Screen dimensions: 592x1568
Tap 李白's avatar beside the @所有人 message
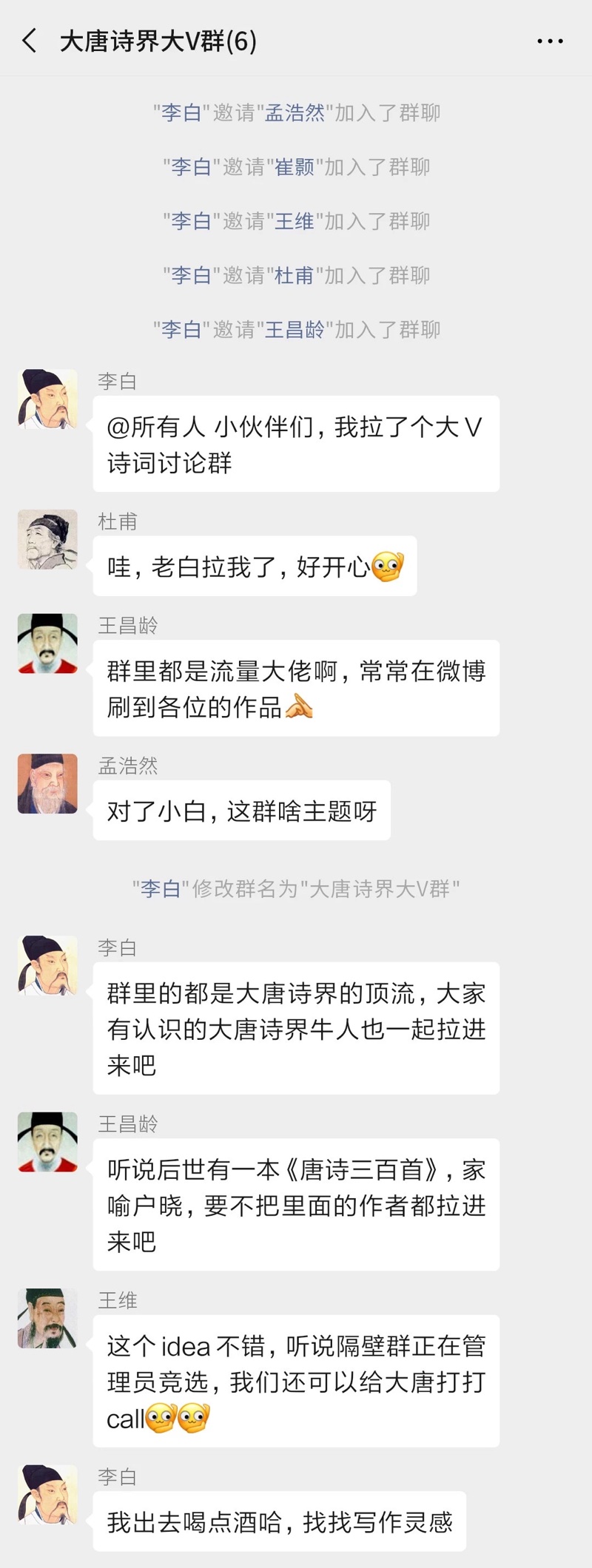click(47, 399)
